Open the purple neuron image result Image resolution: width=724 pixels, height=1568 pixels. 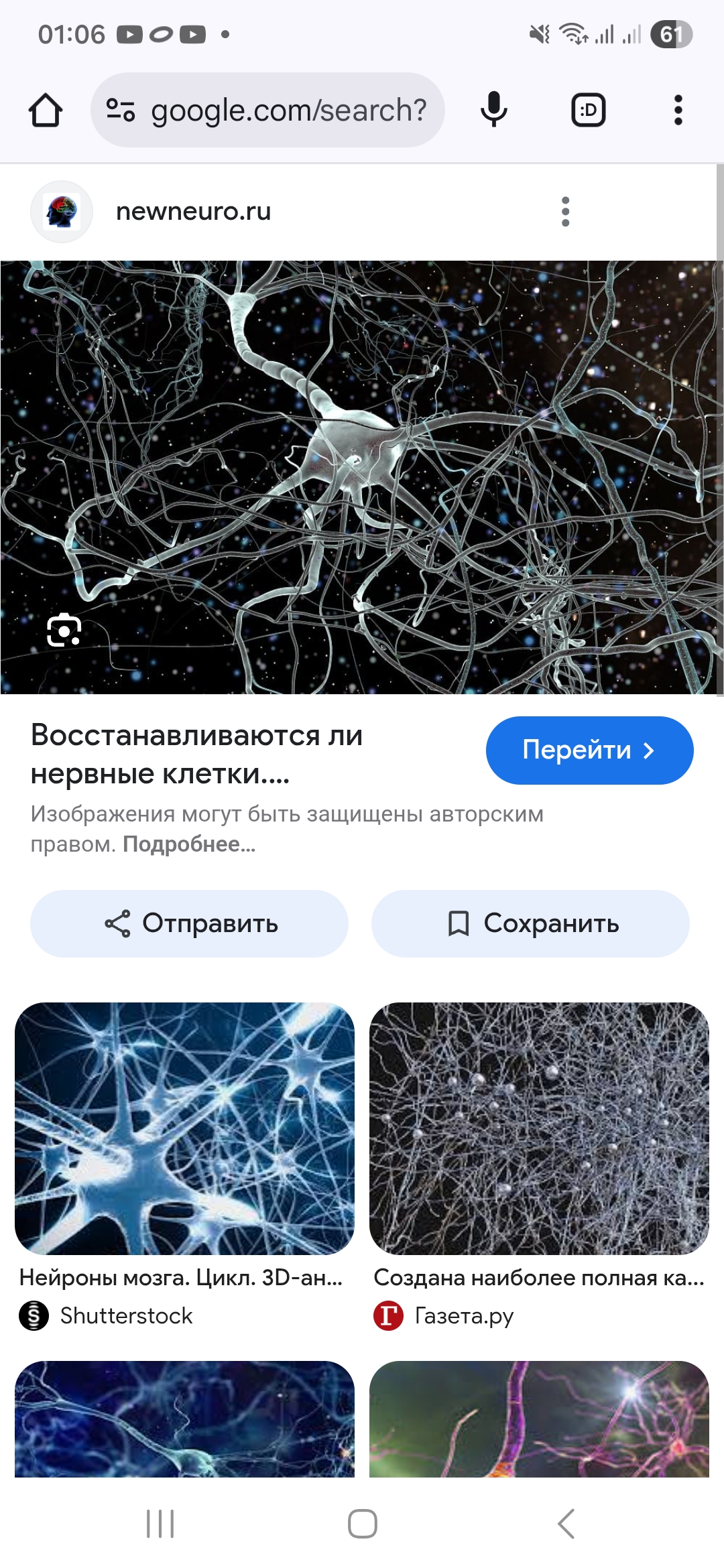[x=539, y=1419]
